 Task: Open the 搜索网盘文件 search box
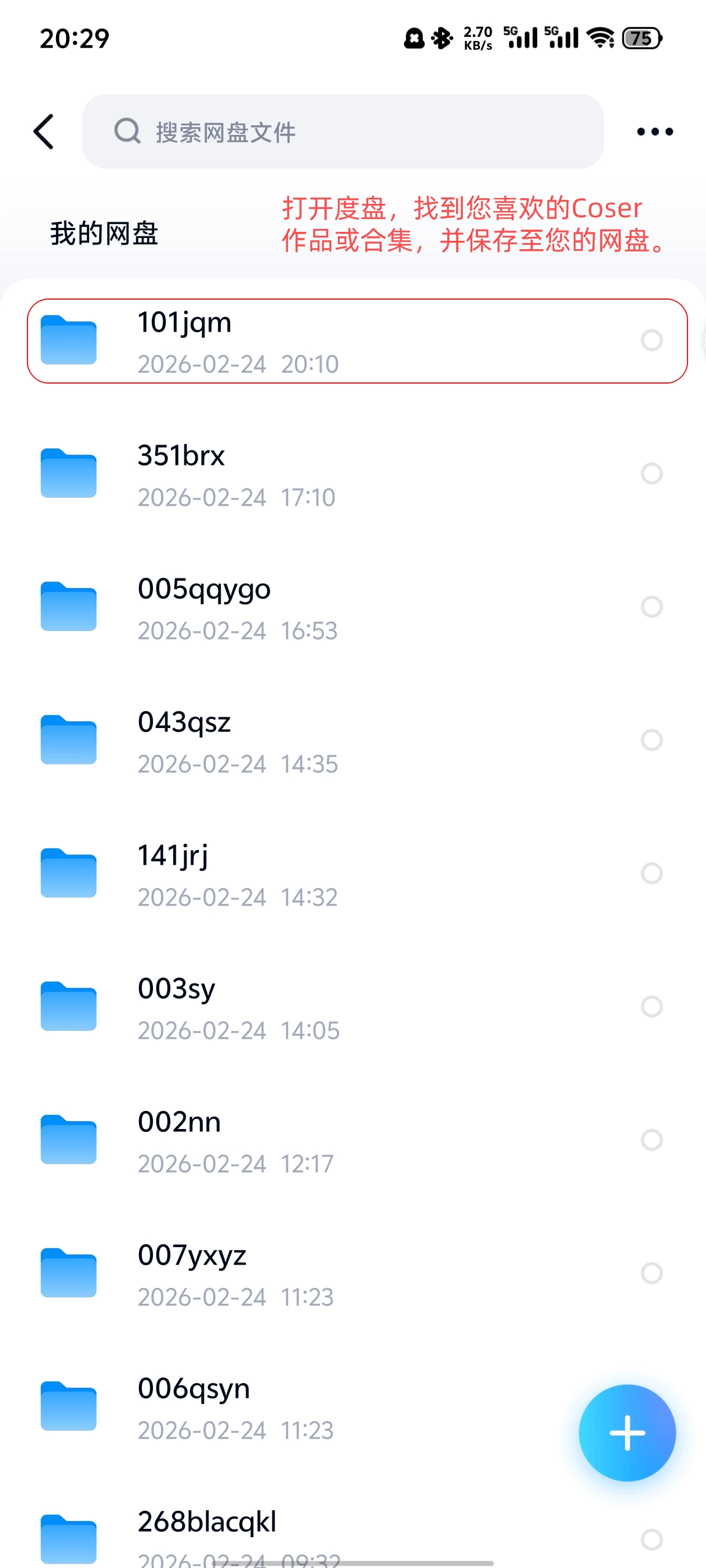pos(343,132)
